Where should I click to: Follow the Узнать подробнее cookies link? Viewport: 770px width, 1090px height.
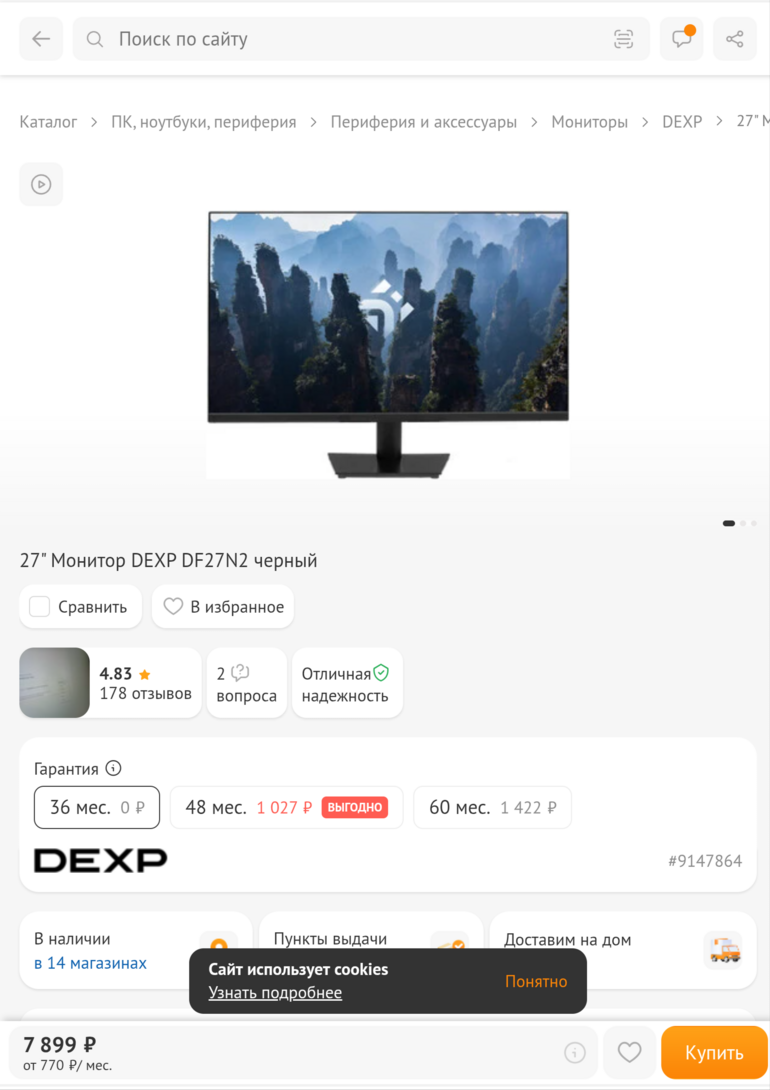click(x=275, y=993)
